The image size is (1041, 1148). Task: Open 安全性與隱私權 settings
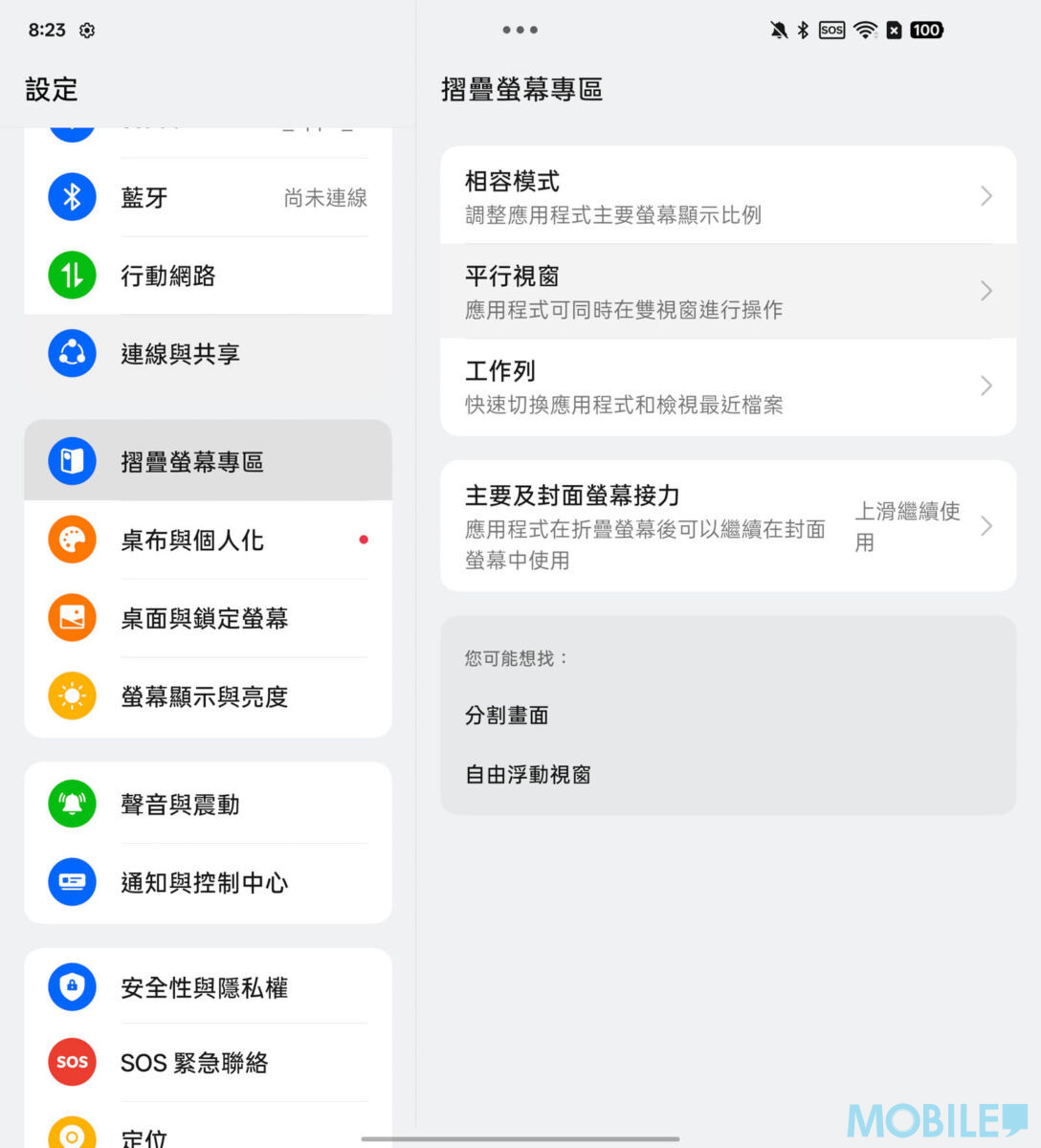coord(208,987)
